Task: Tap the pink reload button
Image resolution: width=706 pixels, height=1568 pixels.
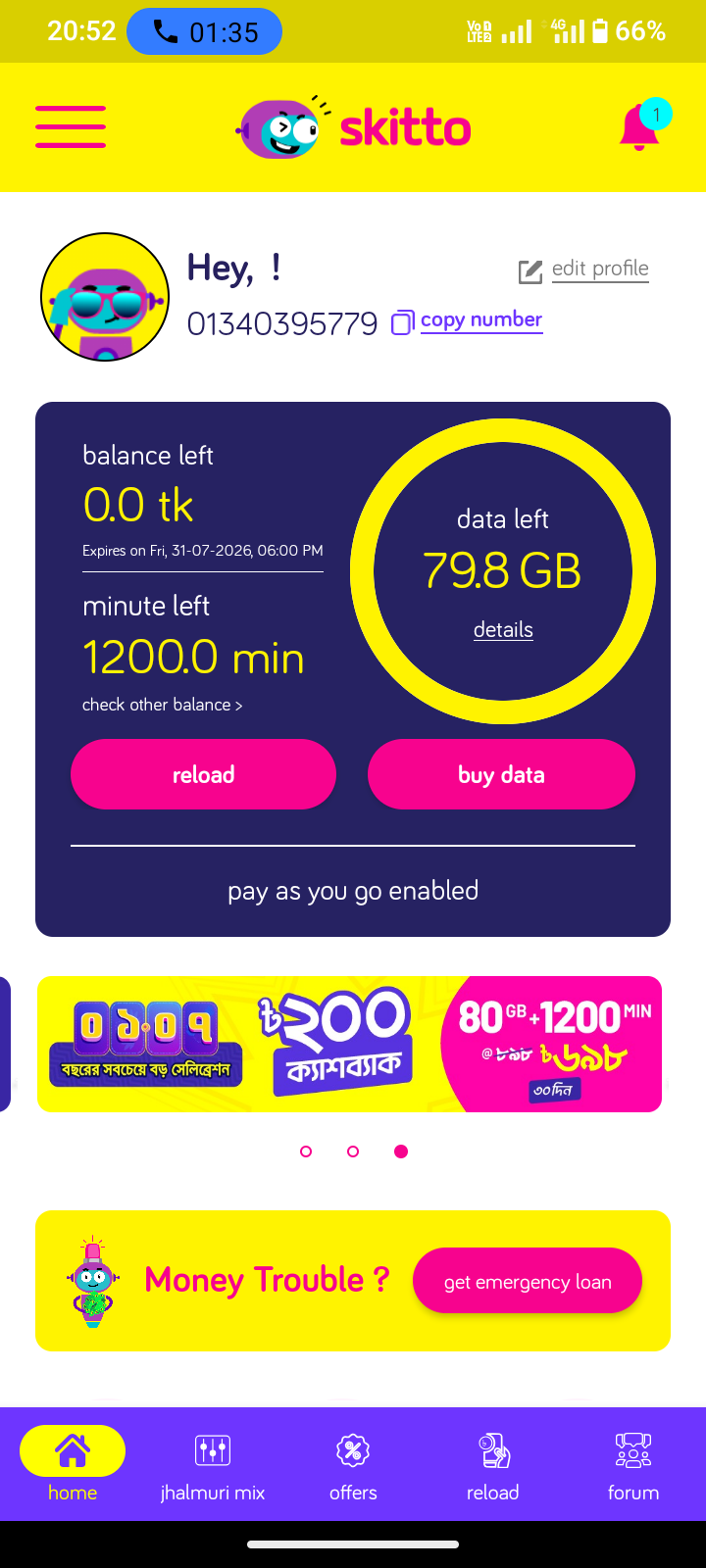Action: (x=203, y=774)
